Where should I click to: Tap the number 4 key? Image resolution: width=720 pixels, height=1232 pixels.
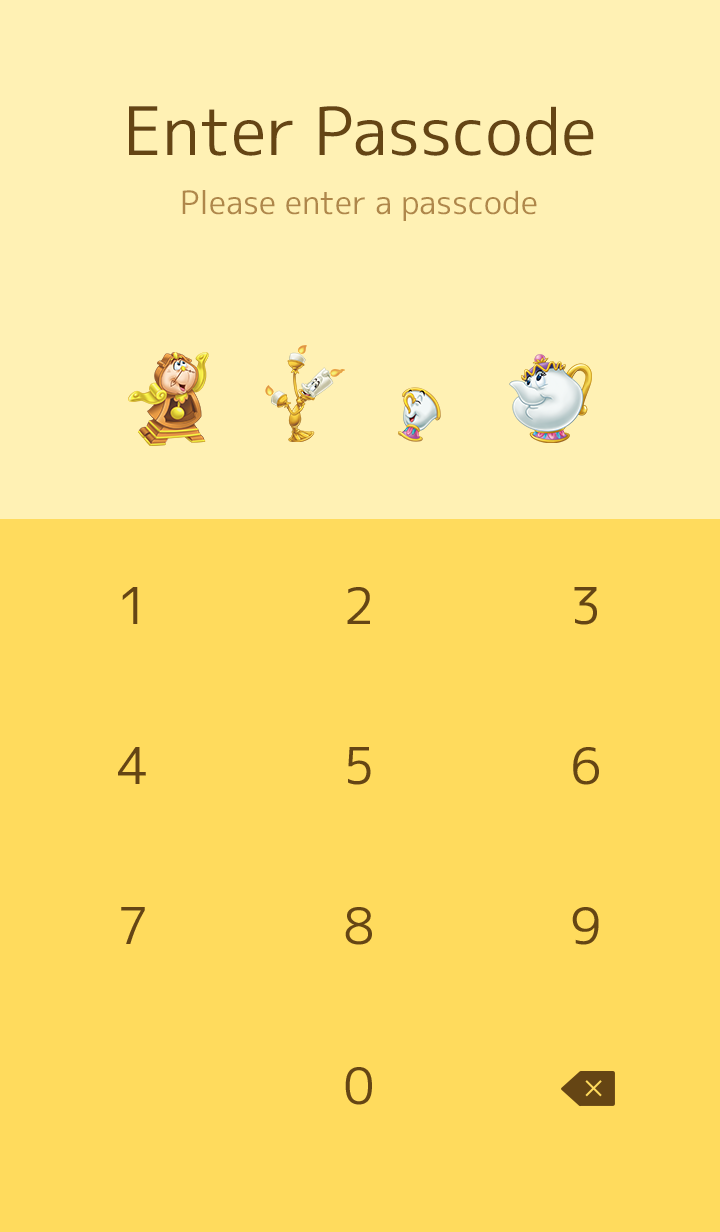click(132, 767)
